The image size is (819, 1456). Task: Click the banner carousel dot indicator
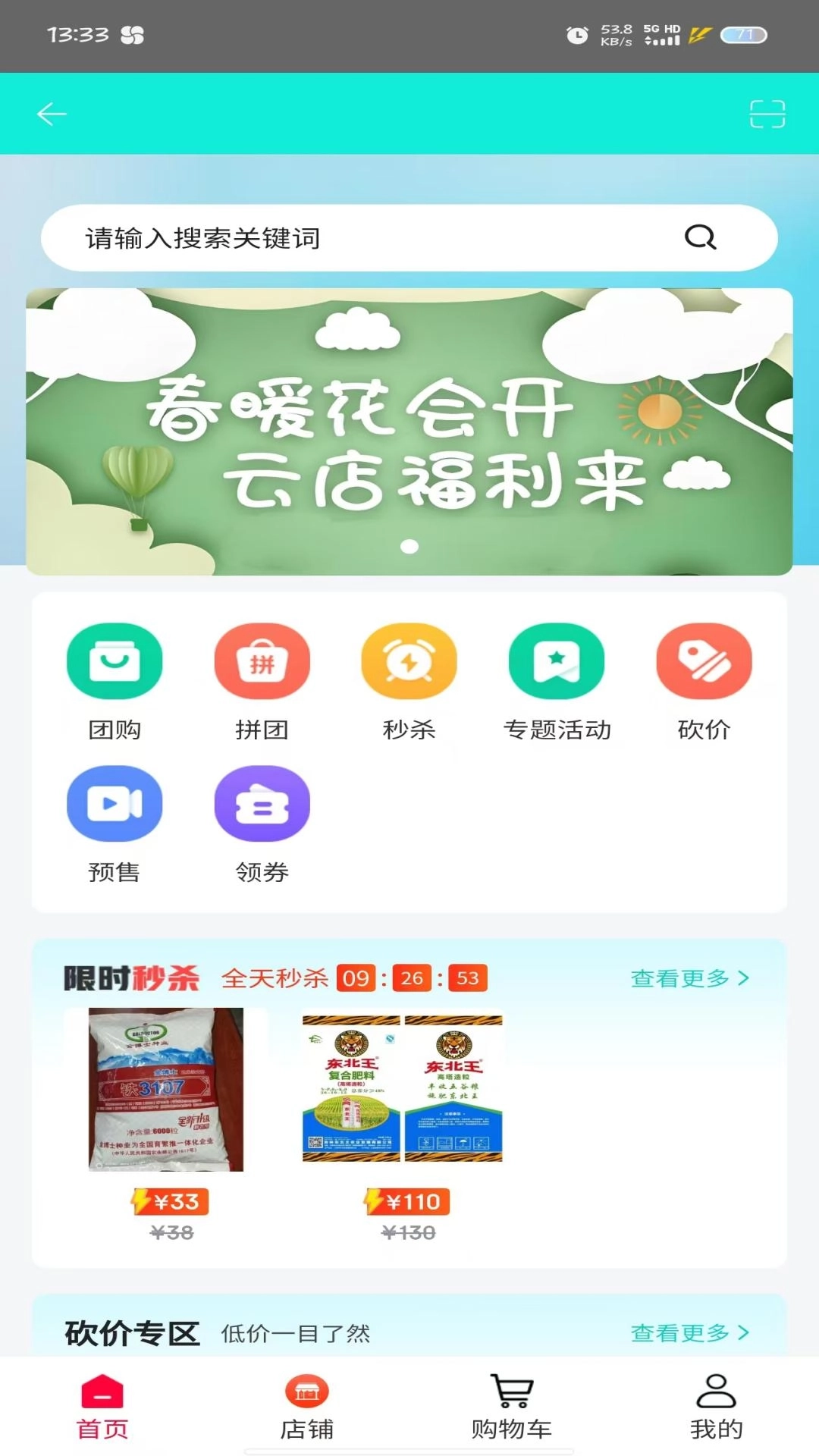(x=409, y=545)
